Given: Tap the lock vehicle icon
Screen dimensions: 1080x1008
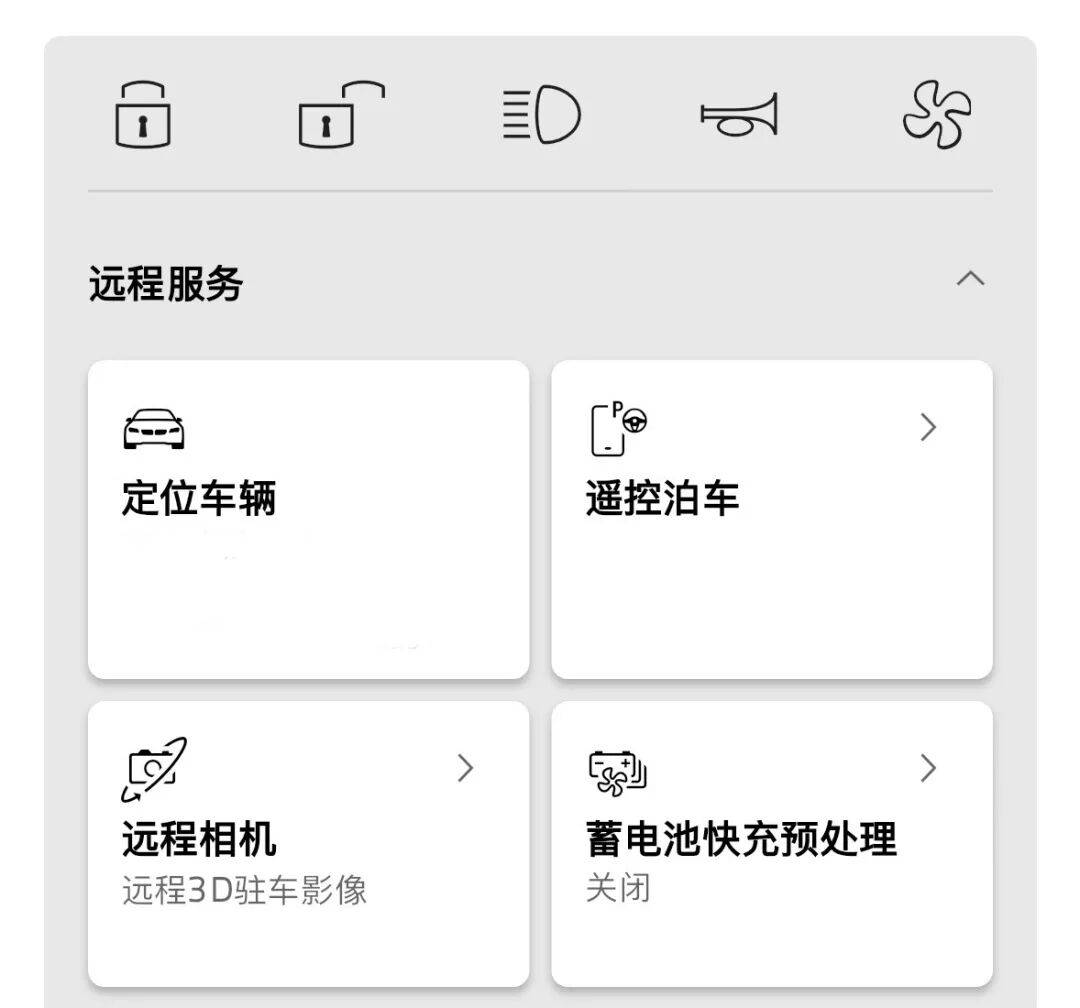Looking at the screenshot, I should [142, 115].
